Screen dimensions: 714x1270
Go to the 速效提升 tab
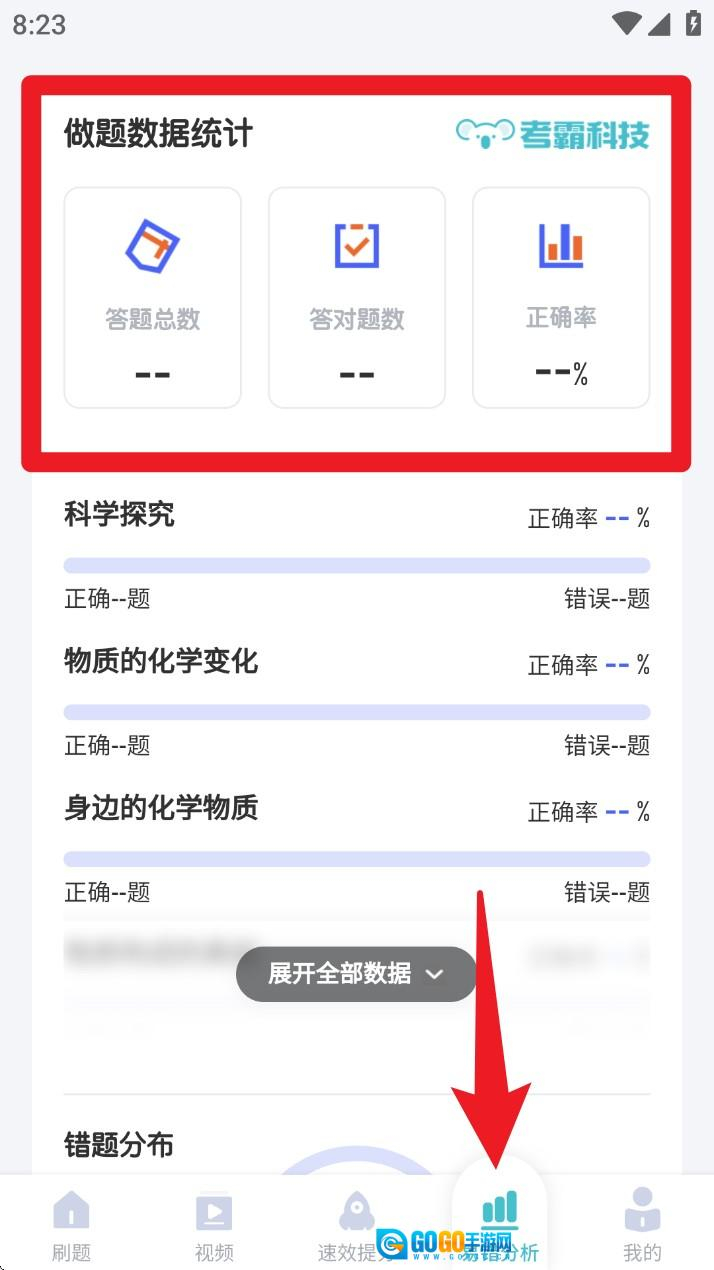(x=357, y=1224)
